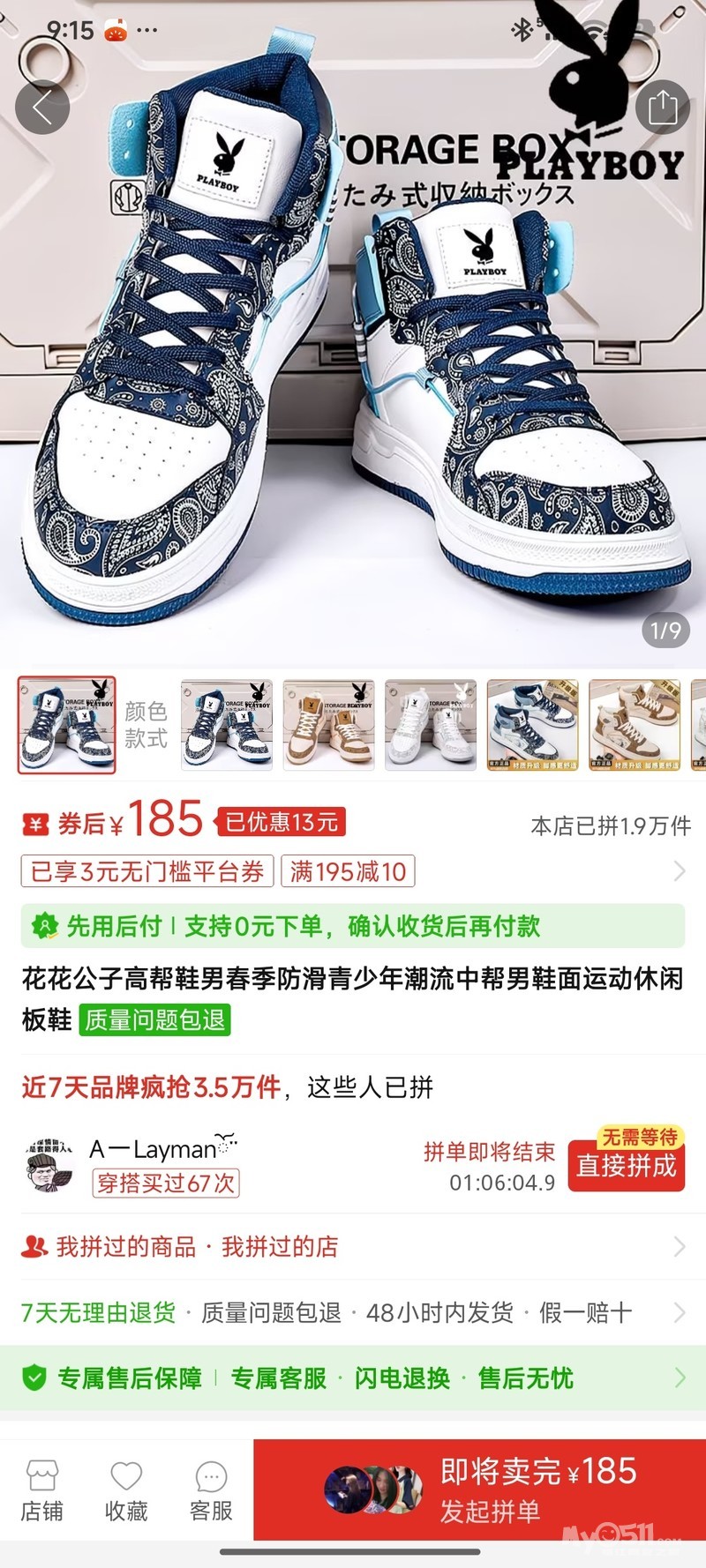Select the all-white shoe color thumbnail
The width and height of the screenshot is (706, 1568).
pyautogui.click(x=431, y=725)
